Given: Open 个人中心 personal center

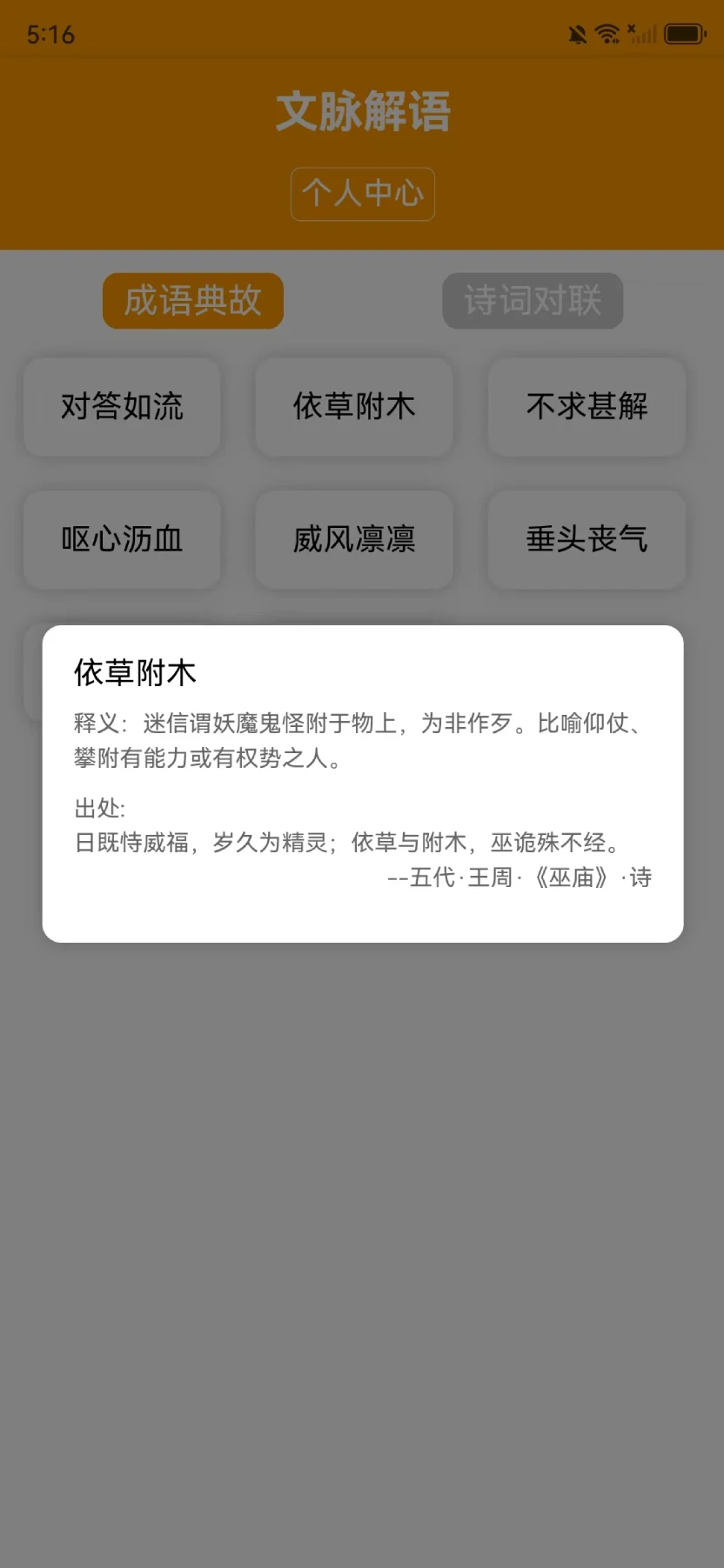Looking at the screenshot, I should click(x=362, y=194).
